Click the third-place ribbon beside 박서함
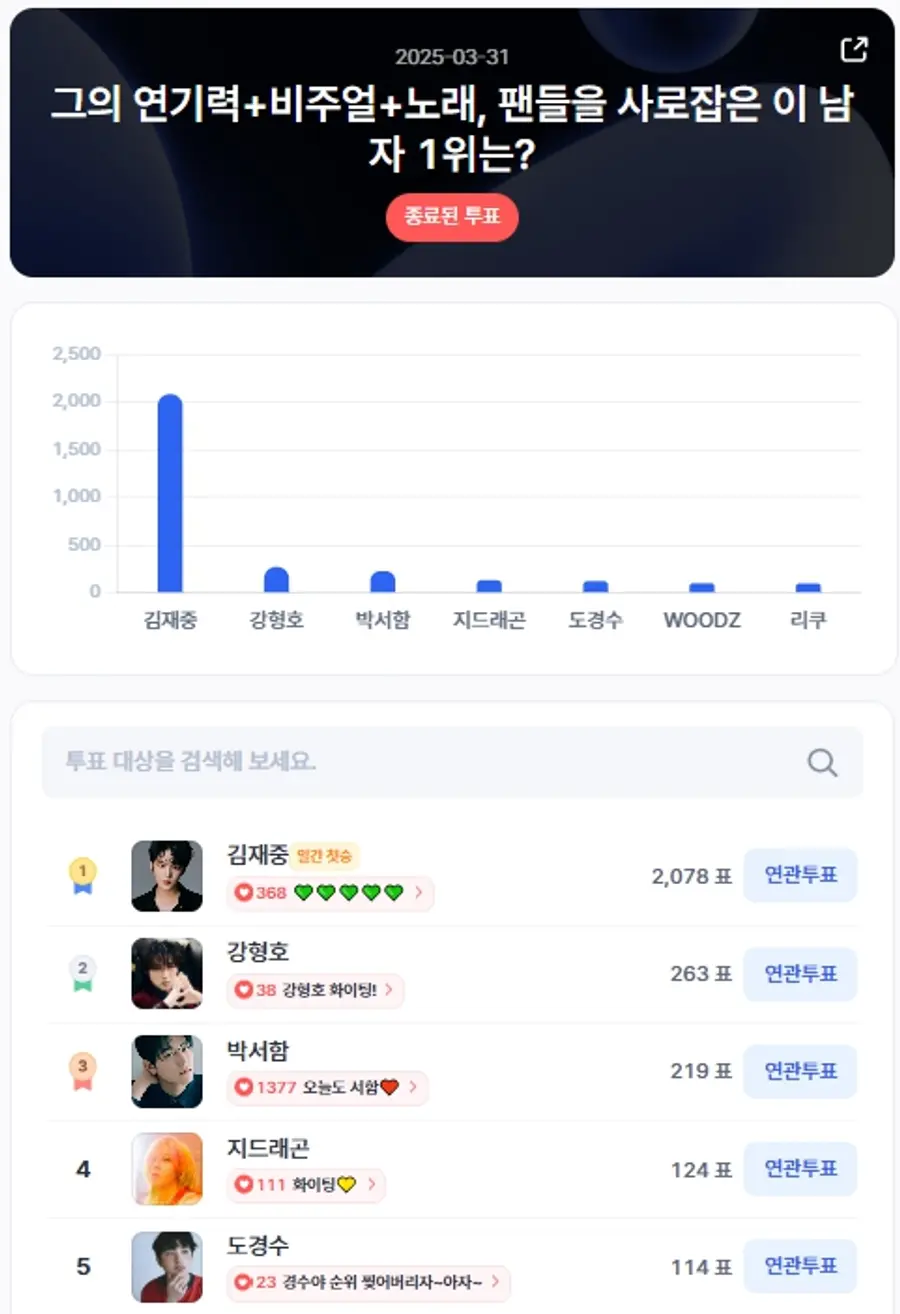 [x=83, y=1071]
